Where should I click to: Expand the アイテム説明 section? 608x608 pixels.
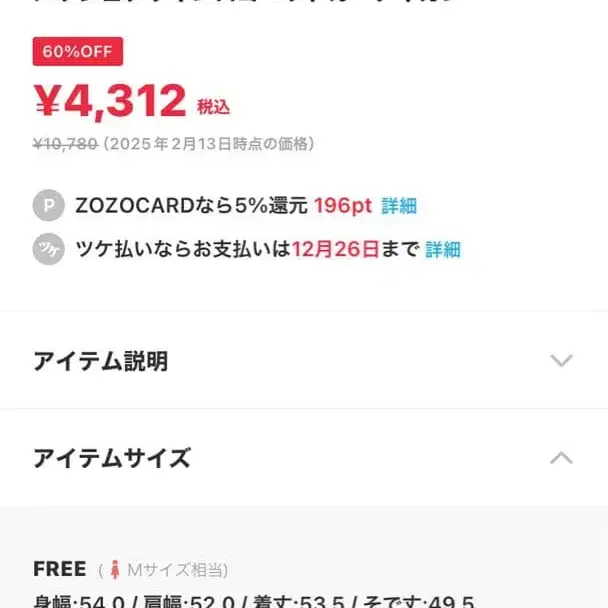coord(561,361)
